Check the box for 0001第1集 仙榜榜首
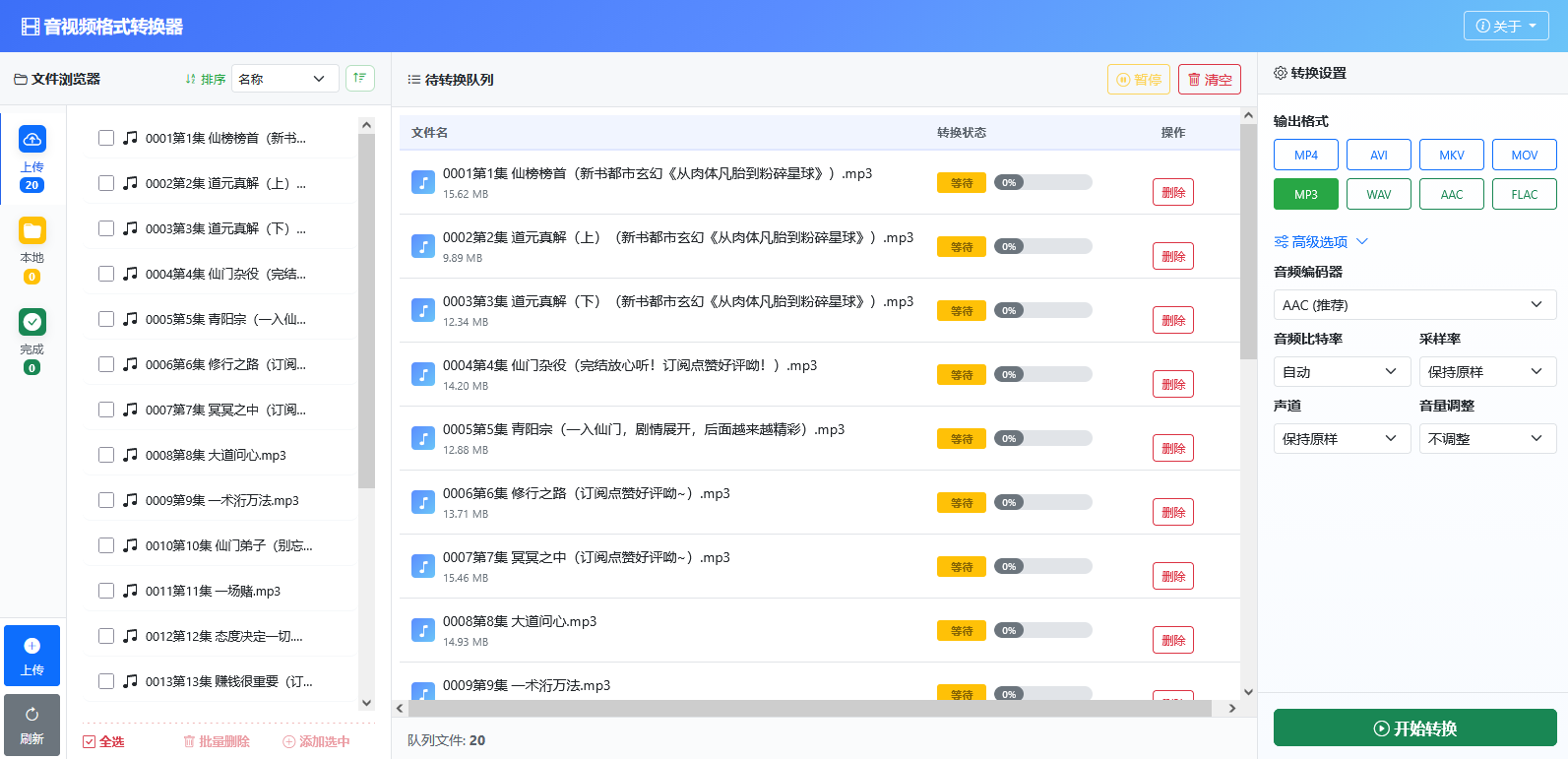Screen dimensions: 1568x759 [x=106, y=138]
